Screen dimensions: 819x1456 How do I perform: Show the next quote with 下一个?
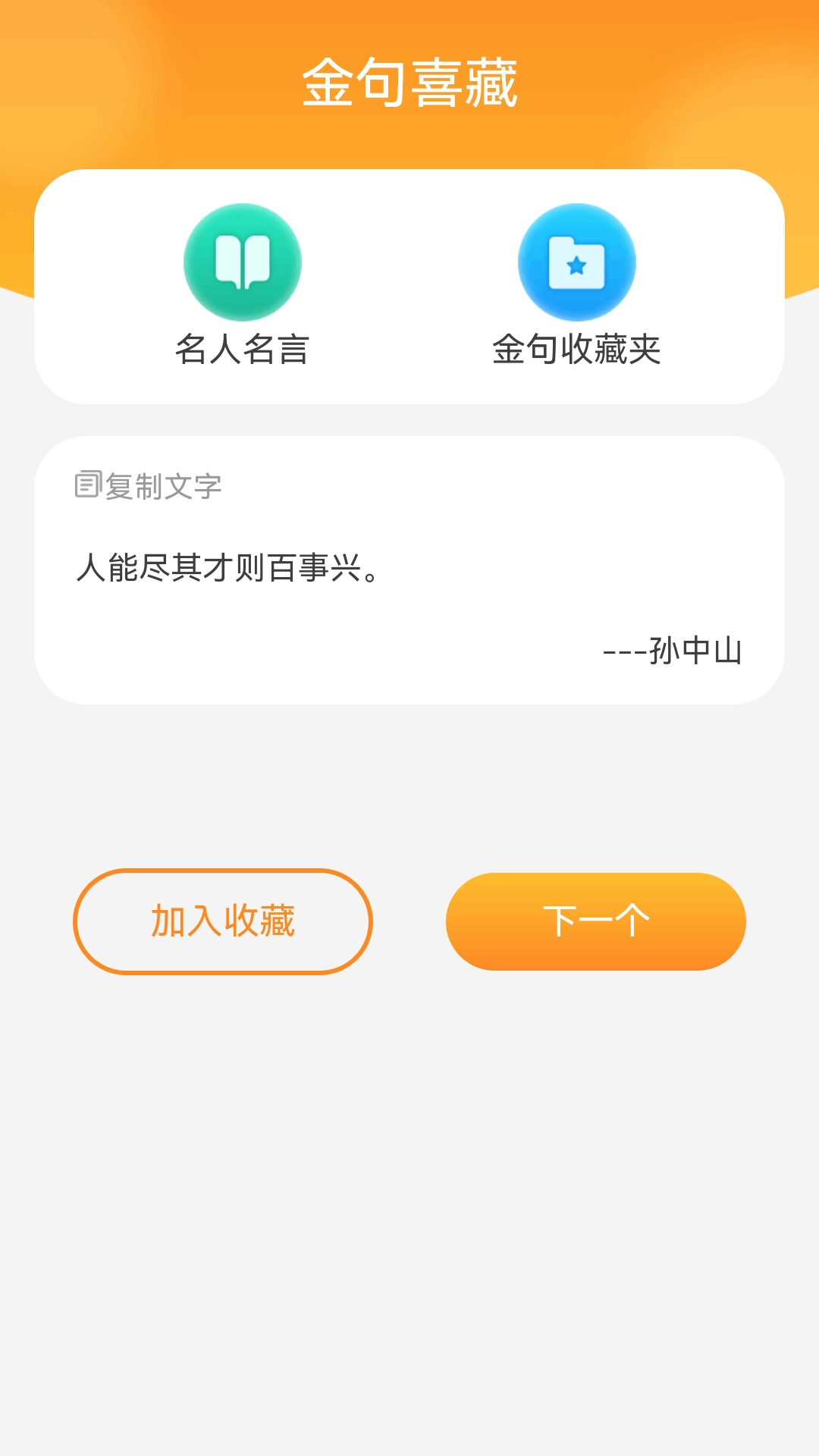point(596,921)
